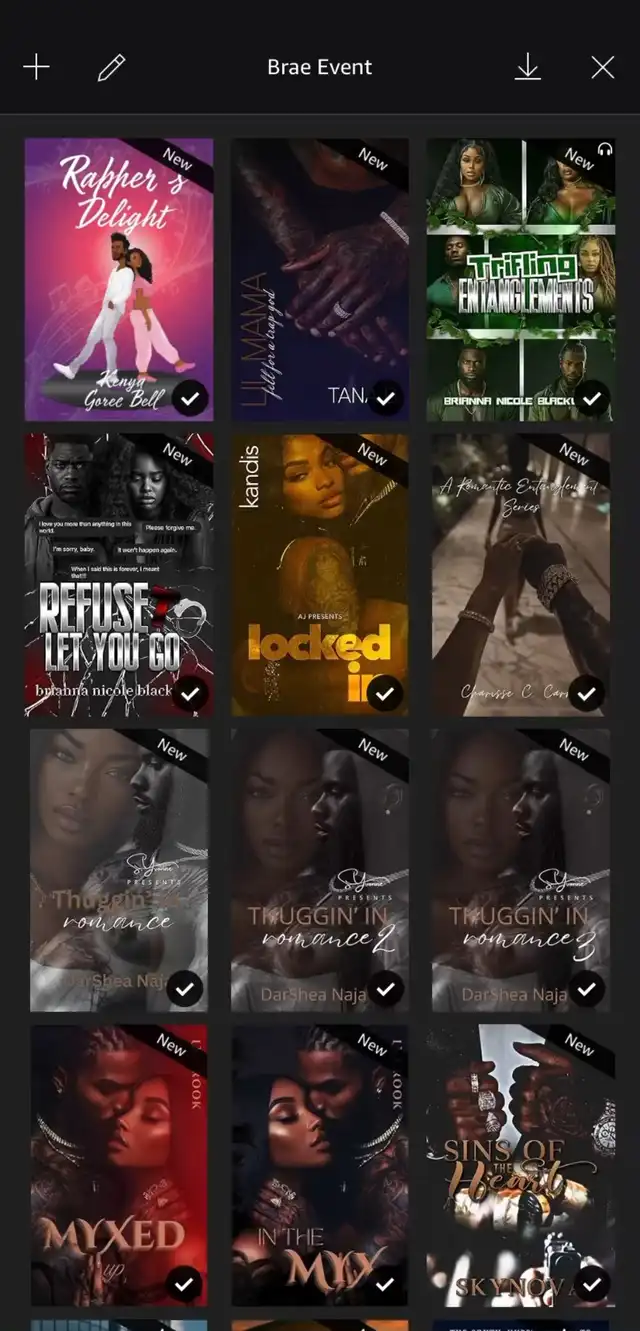Open Thuggin' in Romance 2

click(x=320, y=870)
